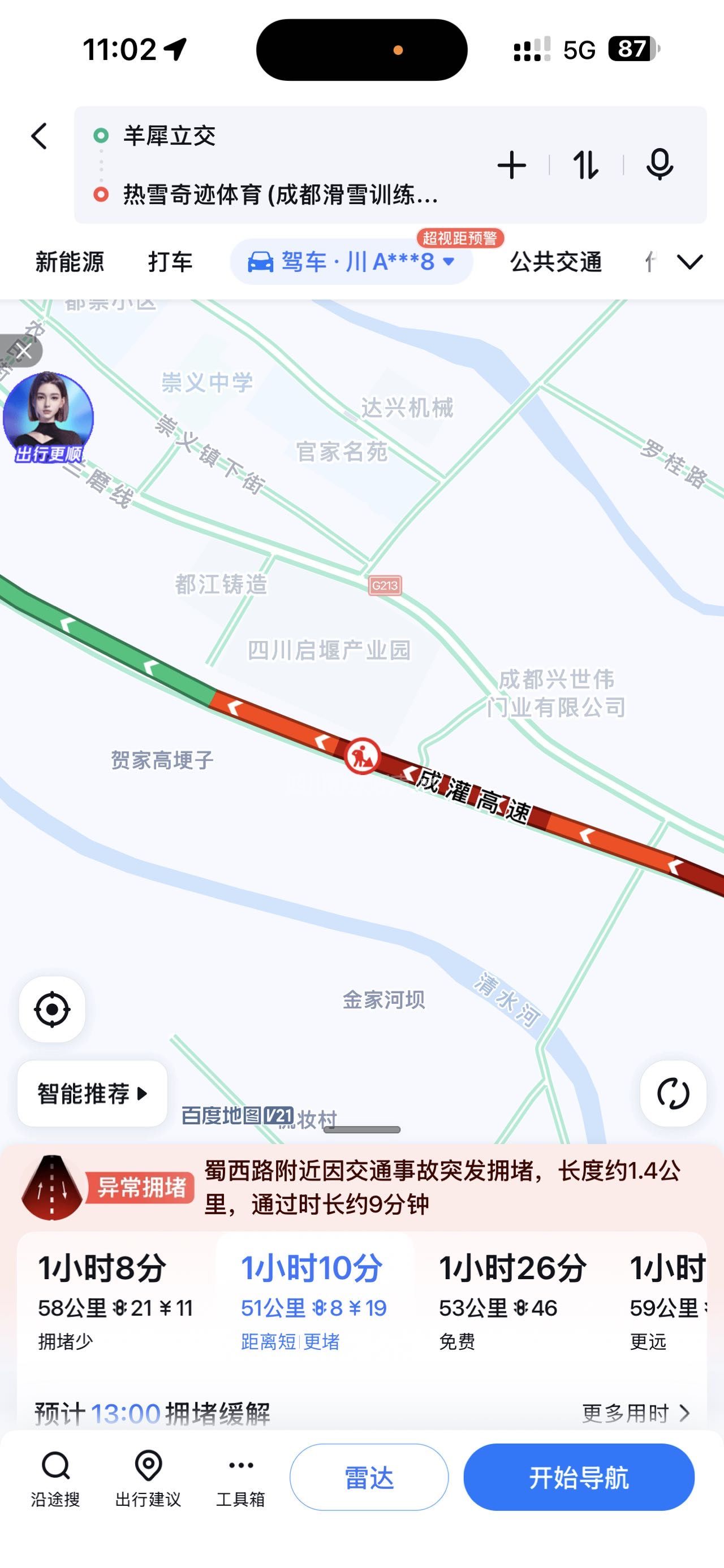Screen dimensions: 724x1568
Task: Edit the starting point 羊犀立交
Action: 170,136
